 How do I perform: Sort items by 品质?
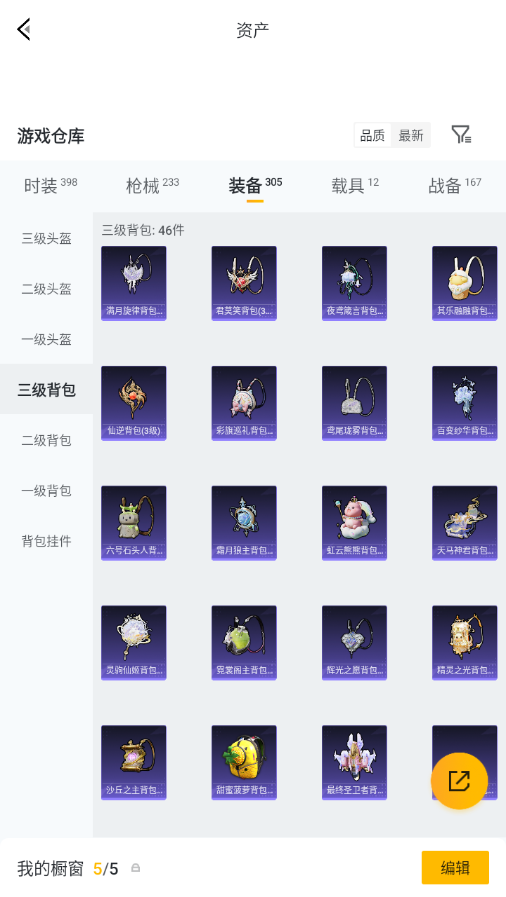coord(373,136)
